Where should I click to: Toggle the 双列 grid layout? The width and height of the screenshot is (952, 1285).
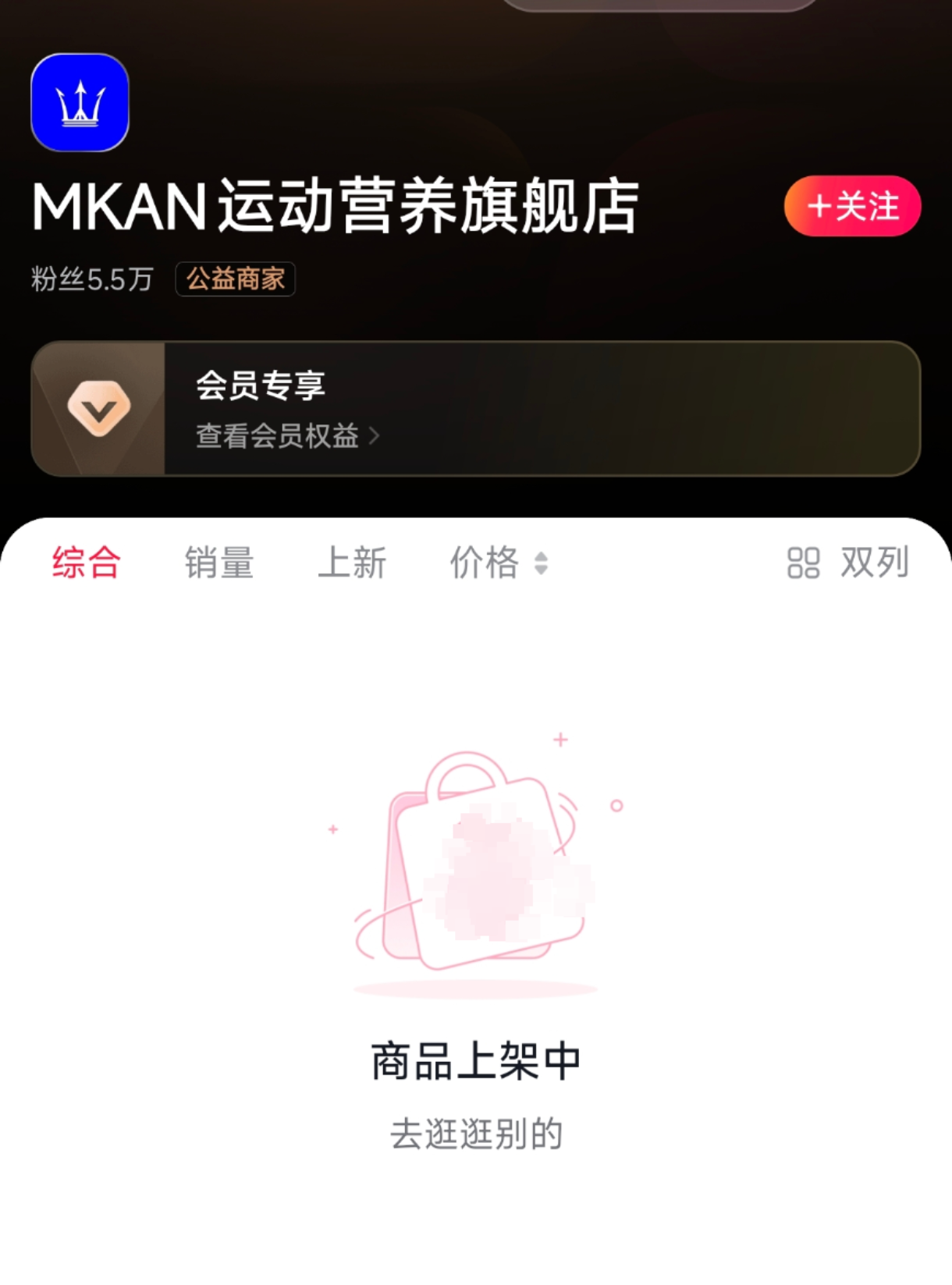[848, 563]
